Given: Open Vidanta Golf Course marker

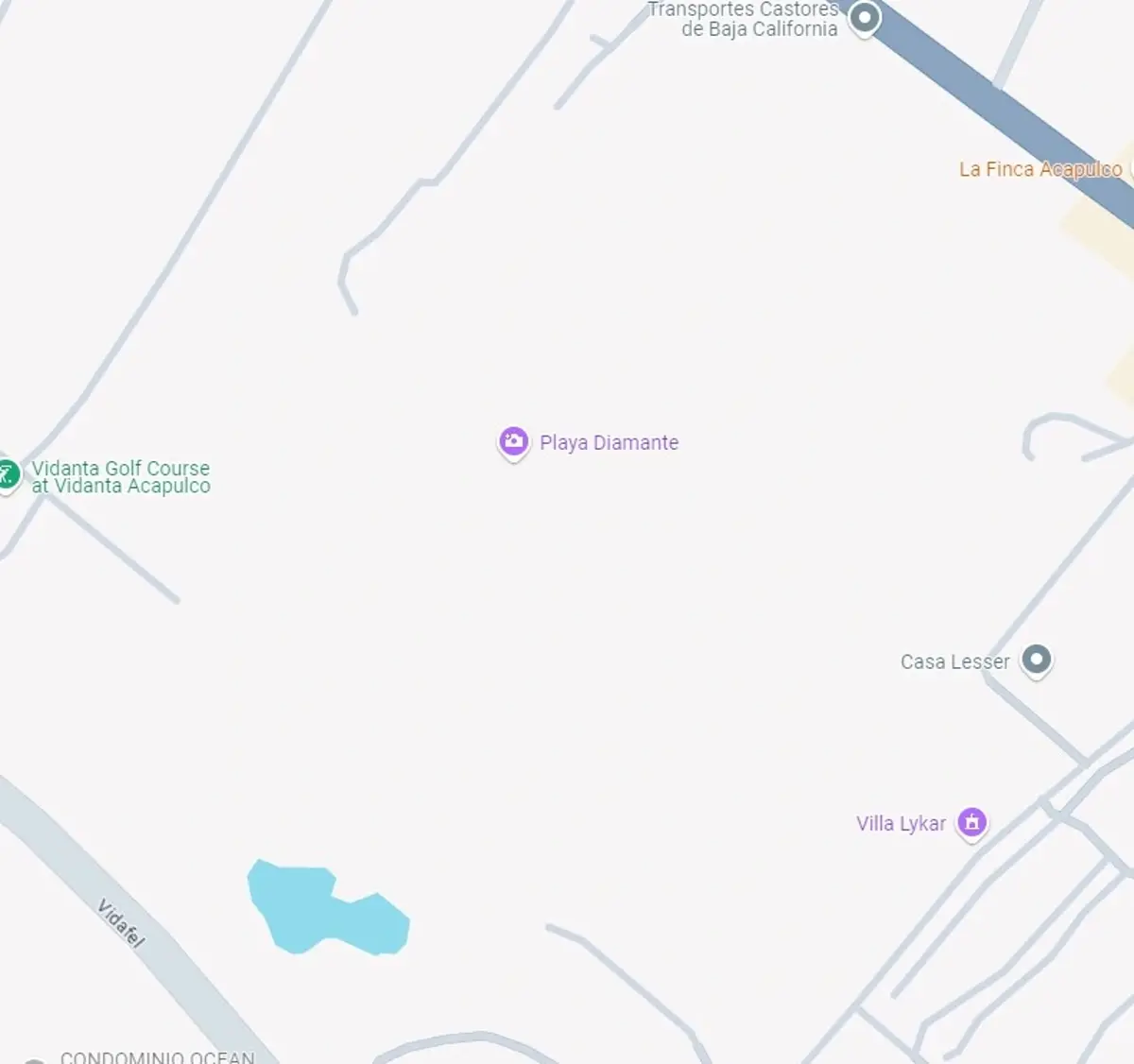Looking at the screenshot, I should pos(7,473).
